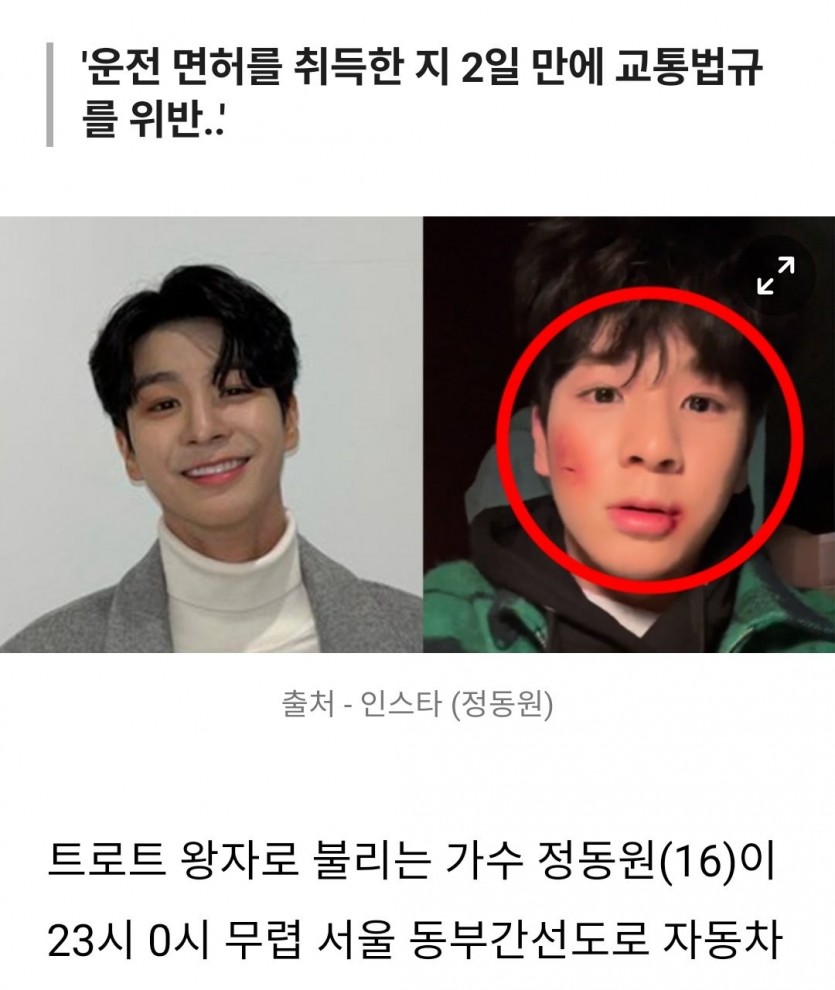Expand the article image to fullscreen

click(775, 276)
